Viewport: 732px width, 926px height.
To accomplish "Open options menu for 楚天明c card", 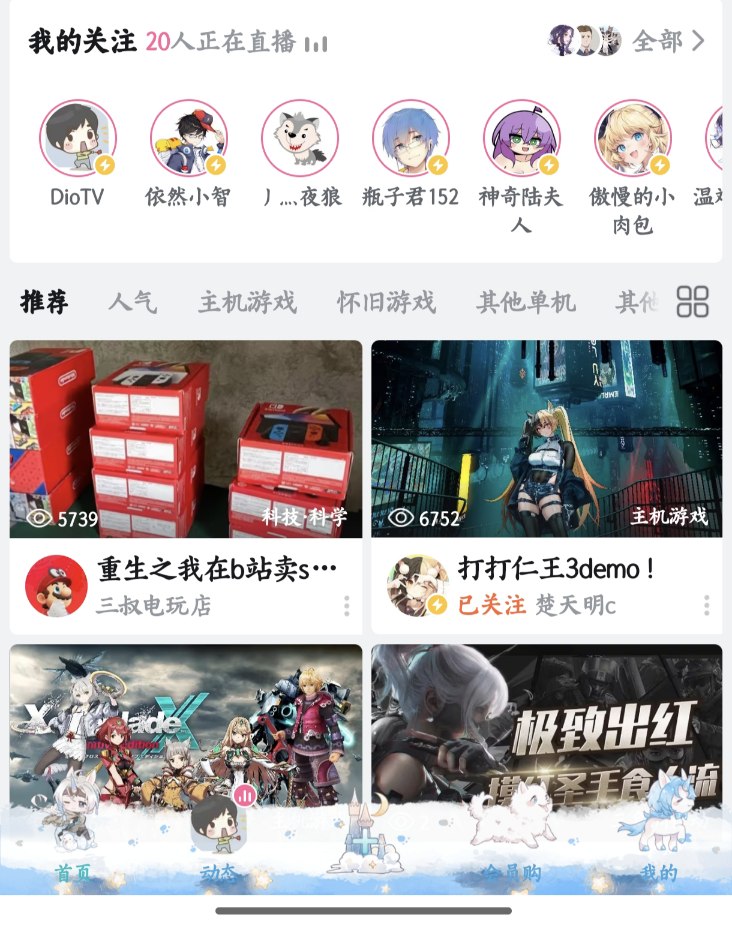I will click(x=706, y=606).
